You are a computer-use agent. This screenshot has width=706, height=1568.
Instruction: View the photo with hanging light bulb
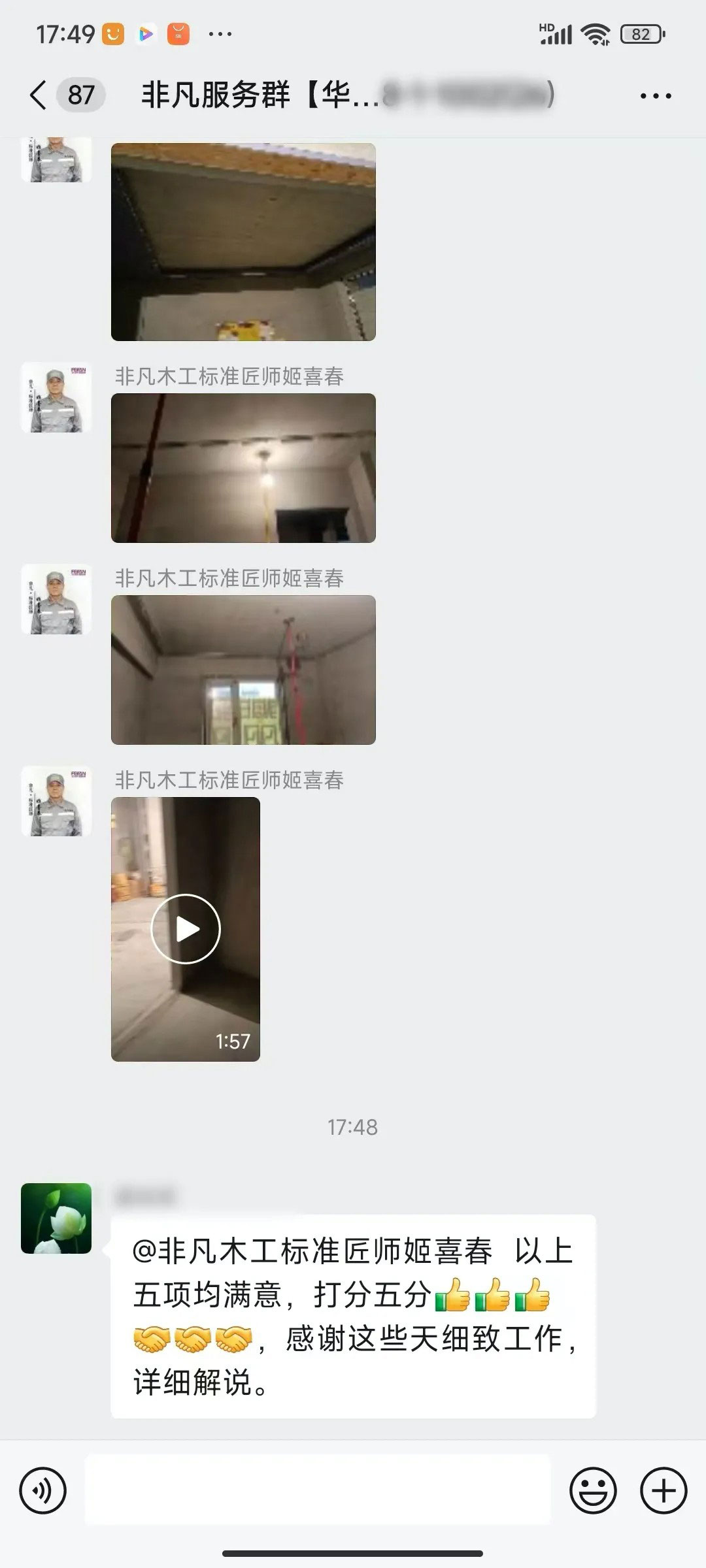click(x=243, y=468)
